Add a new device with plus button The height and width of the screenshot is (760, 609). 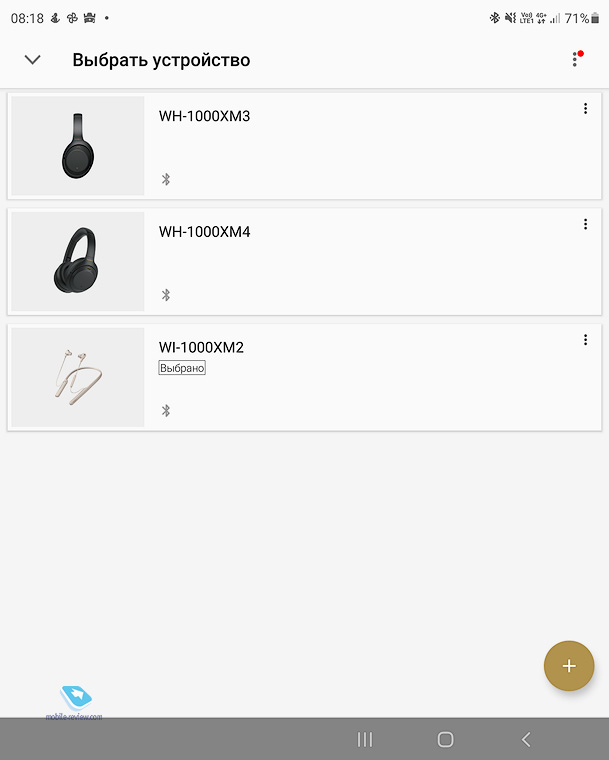pyautogui.click(x=569, y=666)
